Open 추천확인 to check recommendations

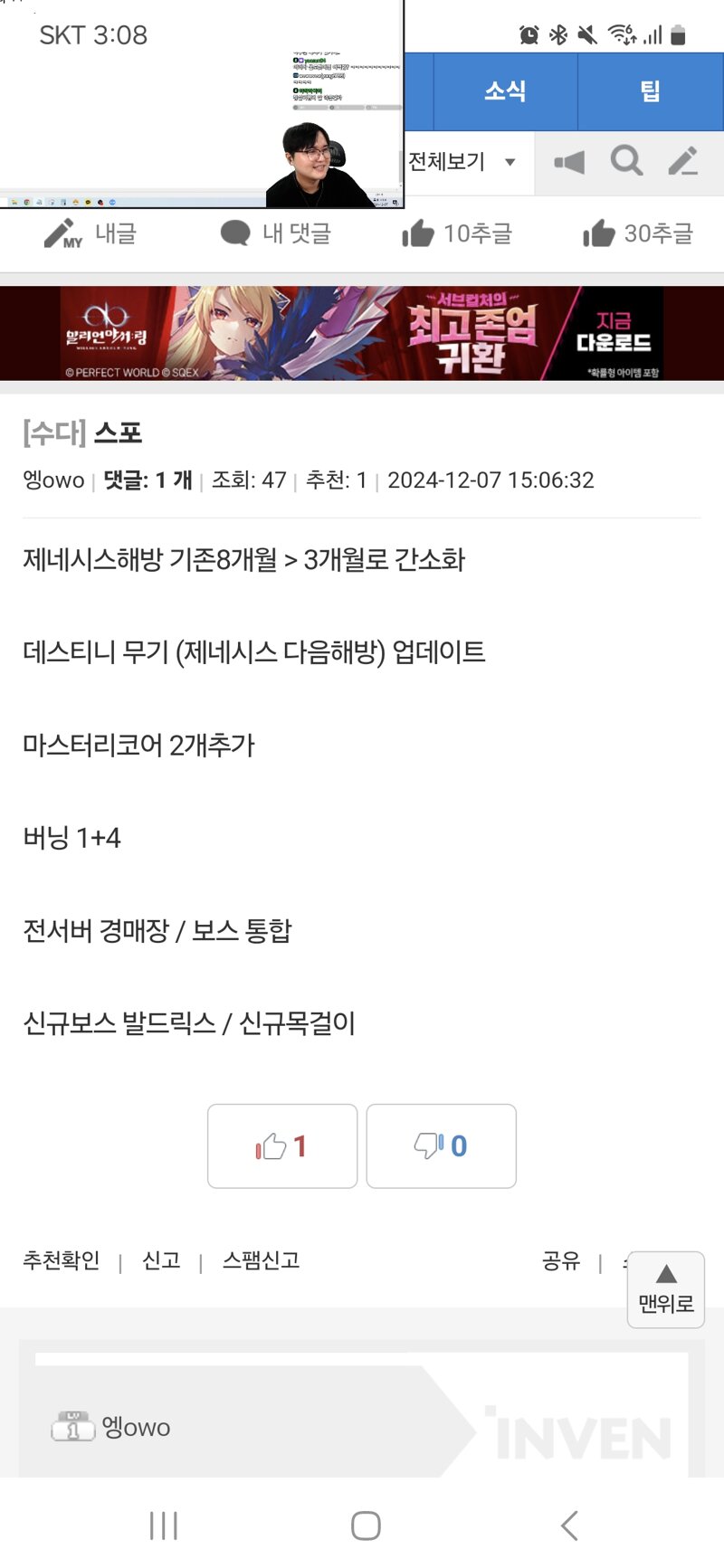62,1260
